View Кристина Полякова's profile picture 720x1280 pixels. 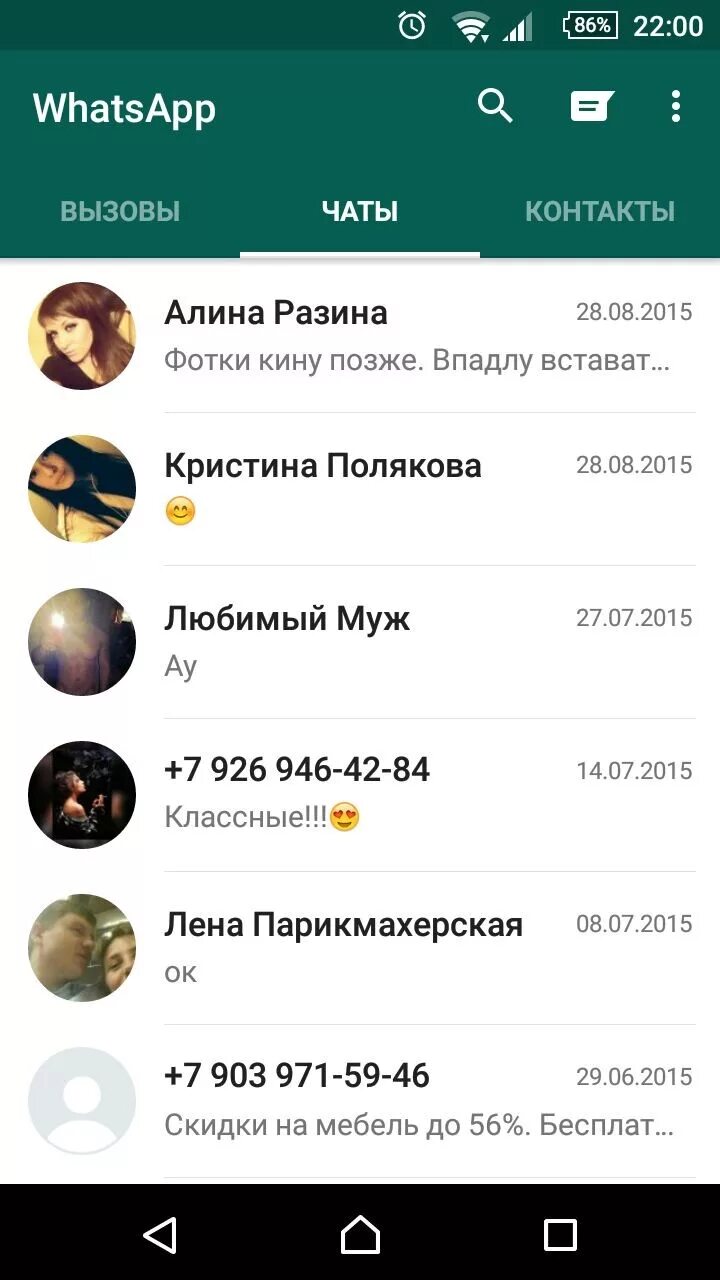coord(82,489)
